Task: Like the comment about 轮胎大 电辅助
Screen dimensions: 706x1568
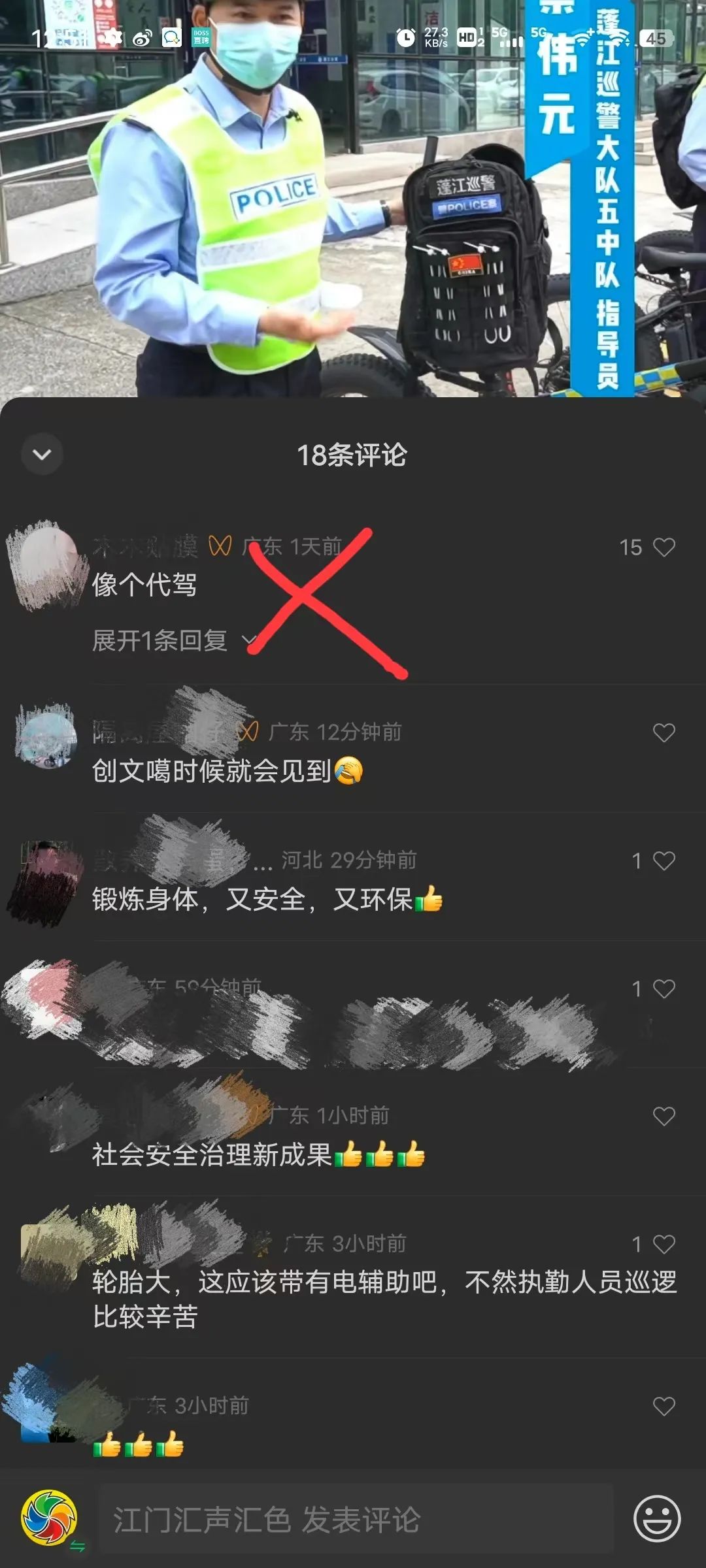Action: point(664,1245)
